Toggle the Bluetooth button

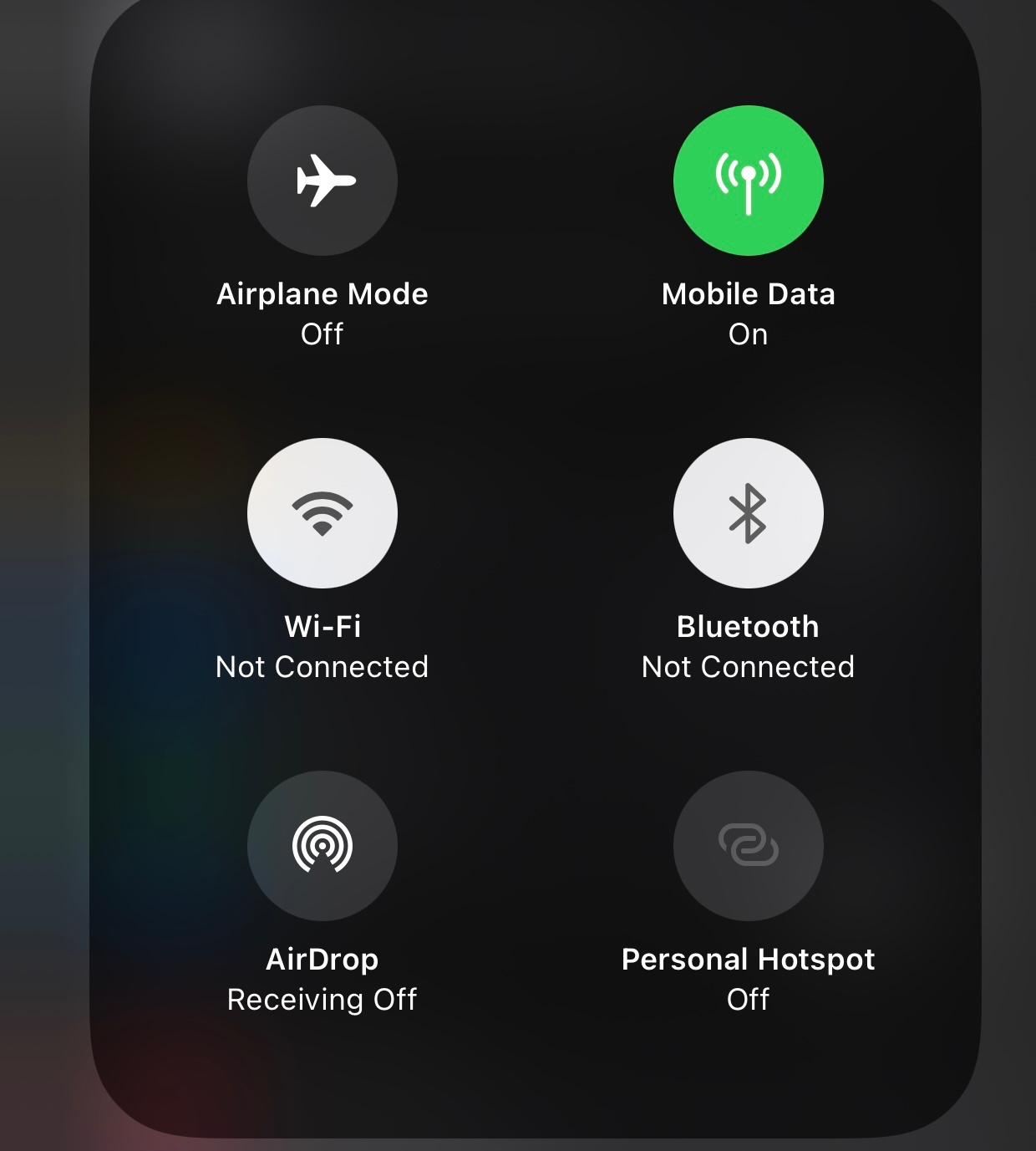coord(748,513)
